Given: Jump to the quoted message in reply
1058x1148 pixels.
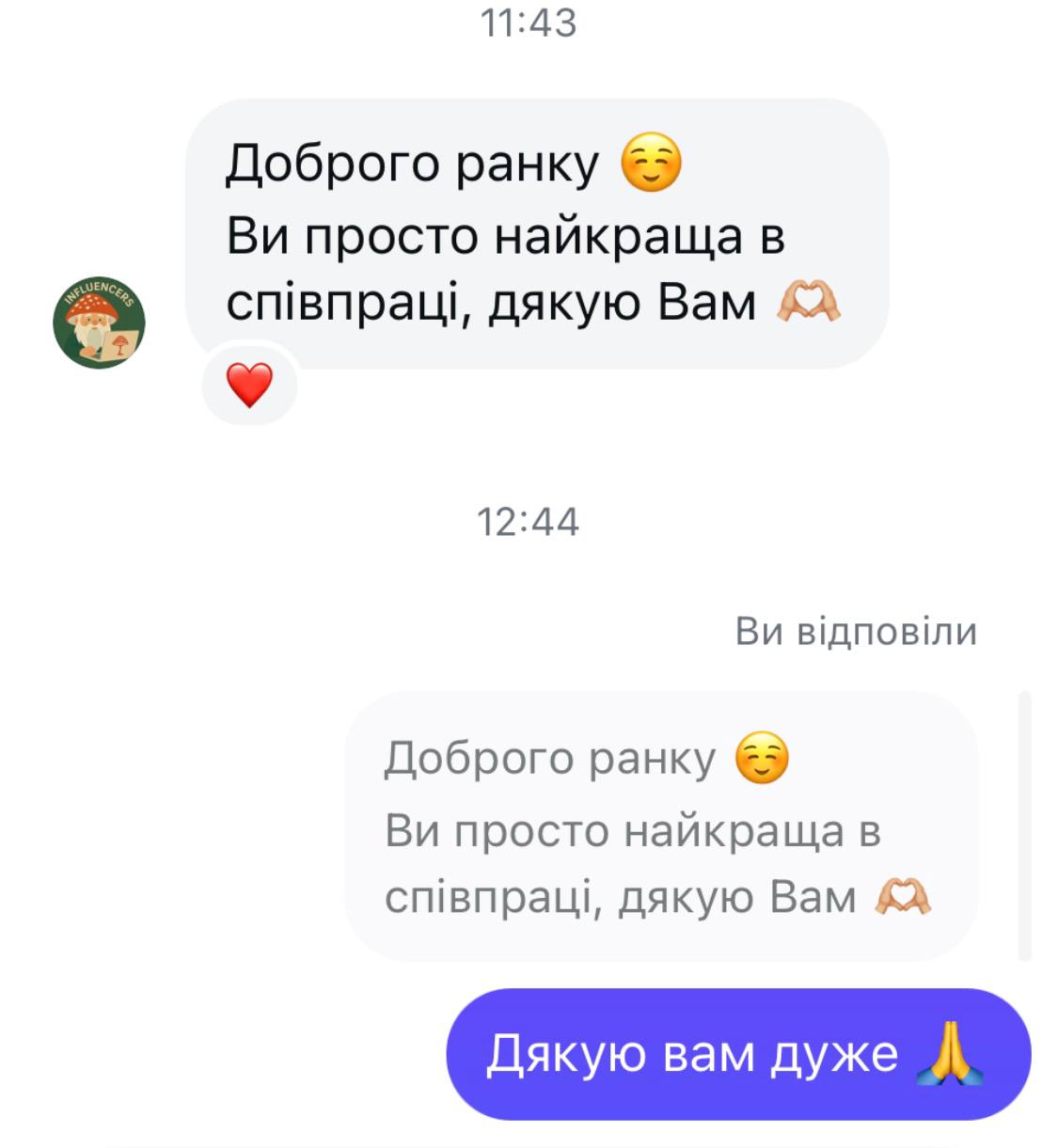Looking at the screenshot, I should point(660,826).
